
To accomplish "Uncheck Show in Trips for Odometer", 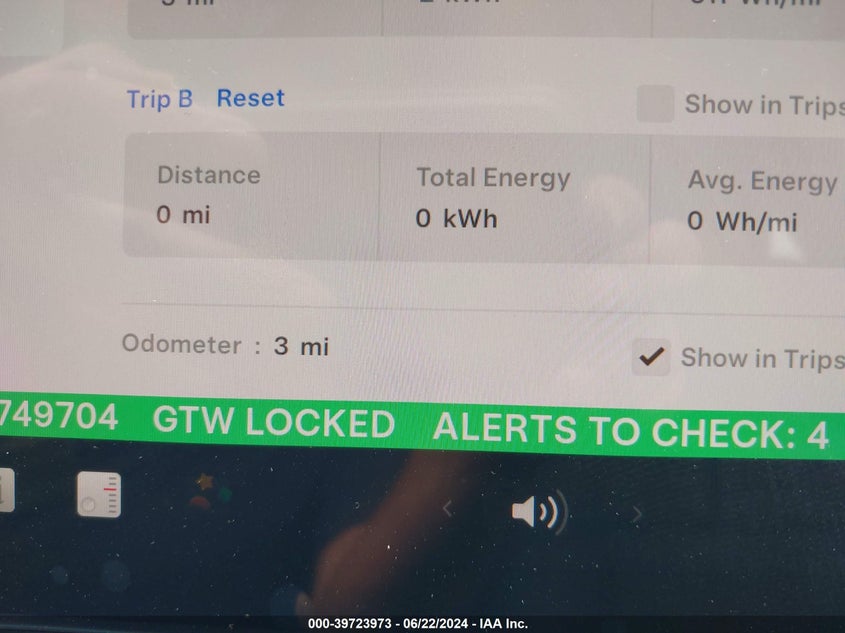I will pos(652,357).
